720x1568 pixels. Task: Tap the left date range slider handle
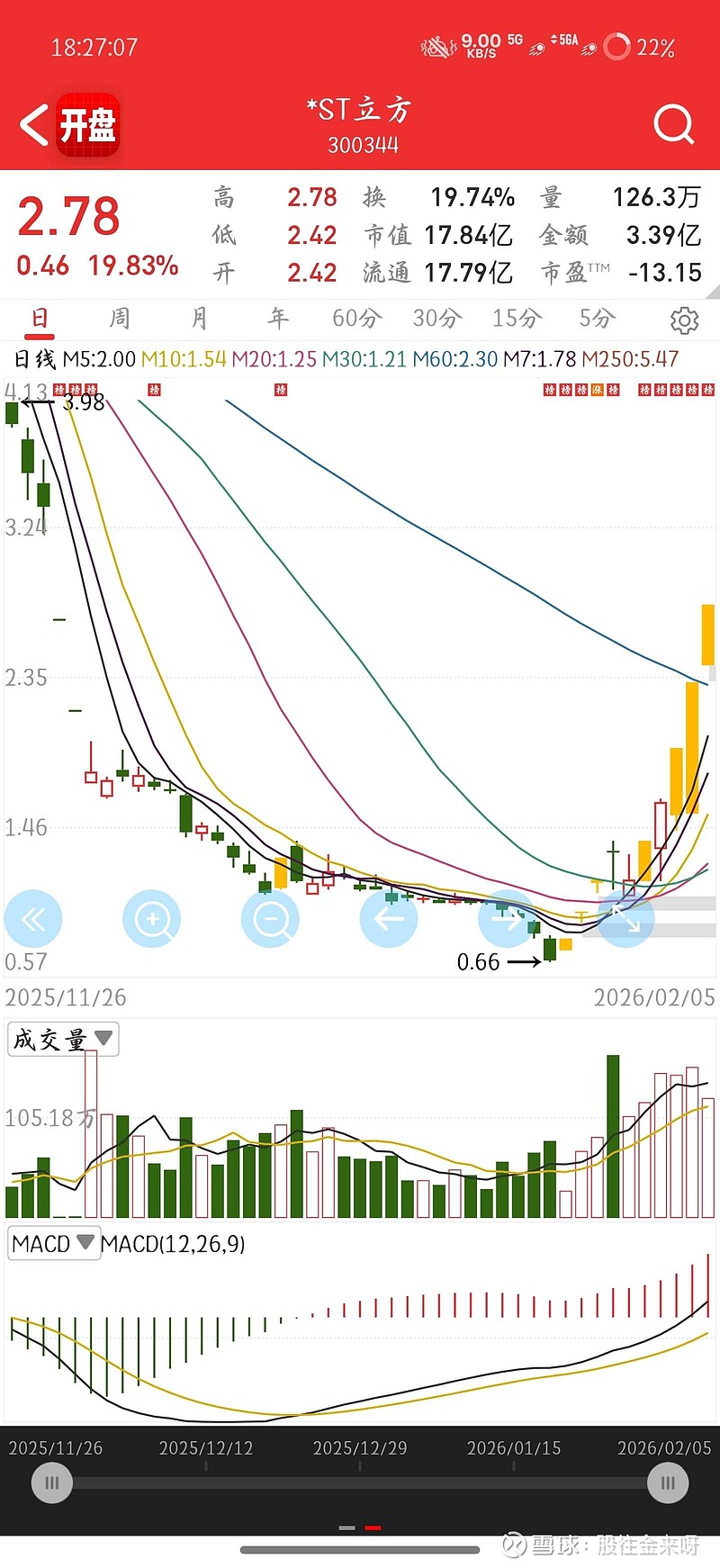pyautogui.click(x=52, y=1482)
